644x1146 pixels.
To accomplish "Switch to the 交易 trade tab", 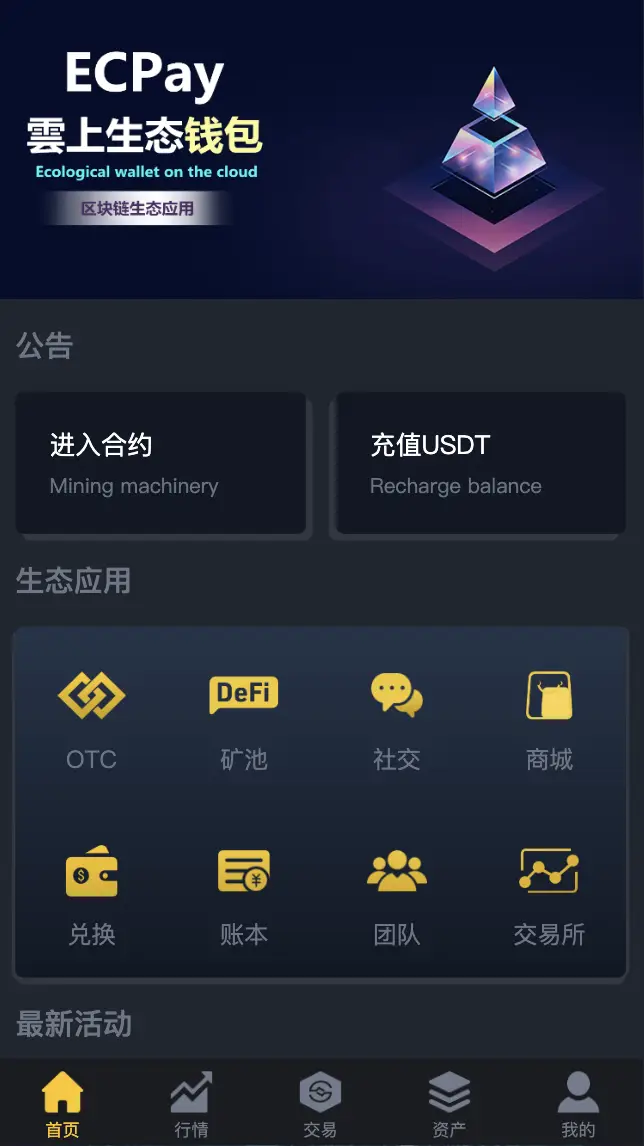I will coord(320,1104).
